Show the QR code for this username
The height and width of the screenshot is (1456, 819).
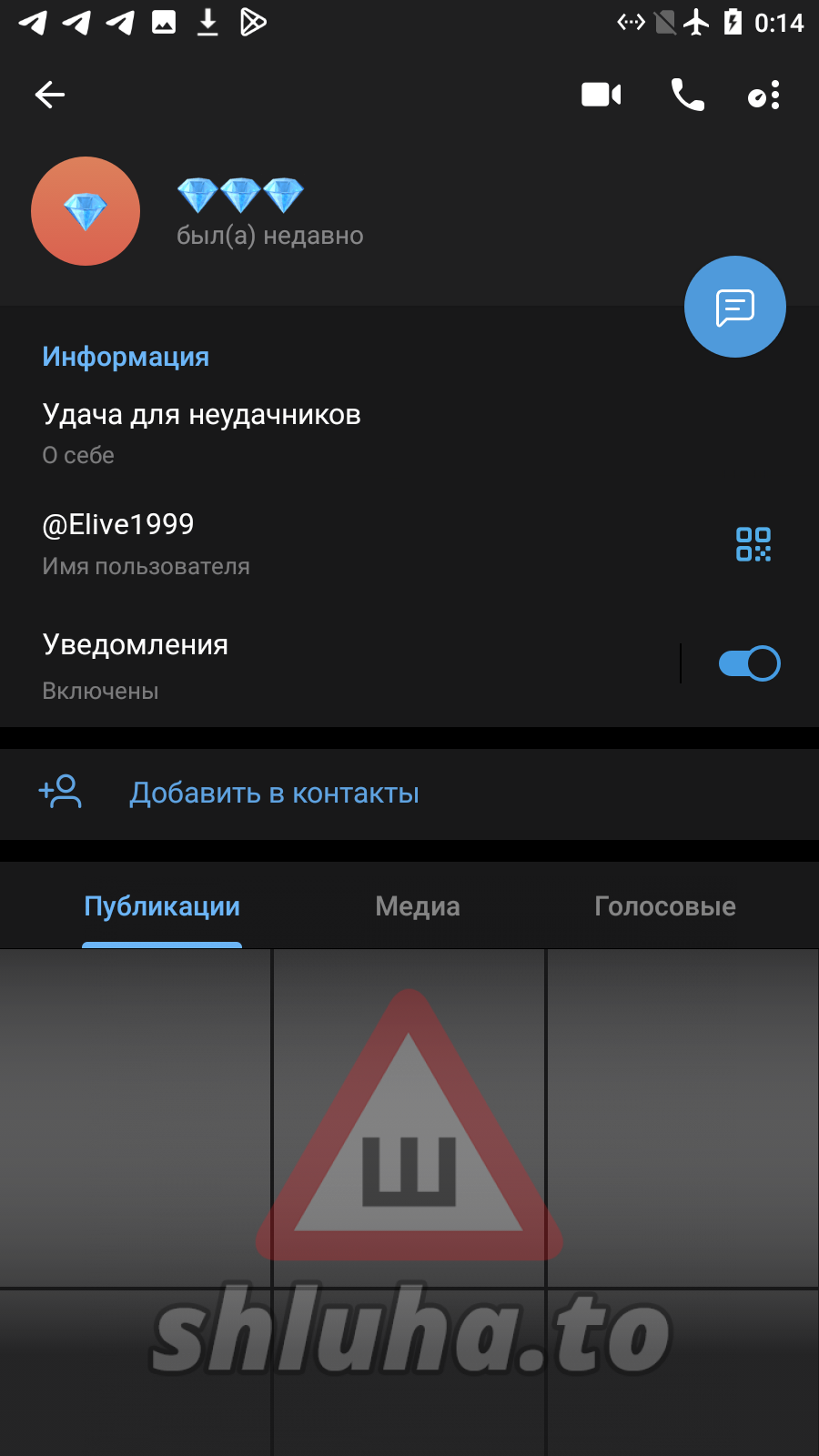pyautogui.click(x=753, y=544)
